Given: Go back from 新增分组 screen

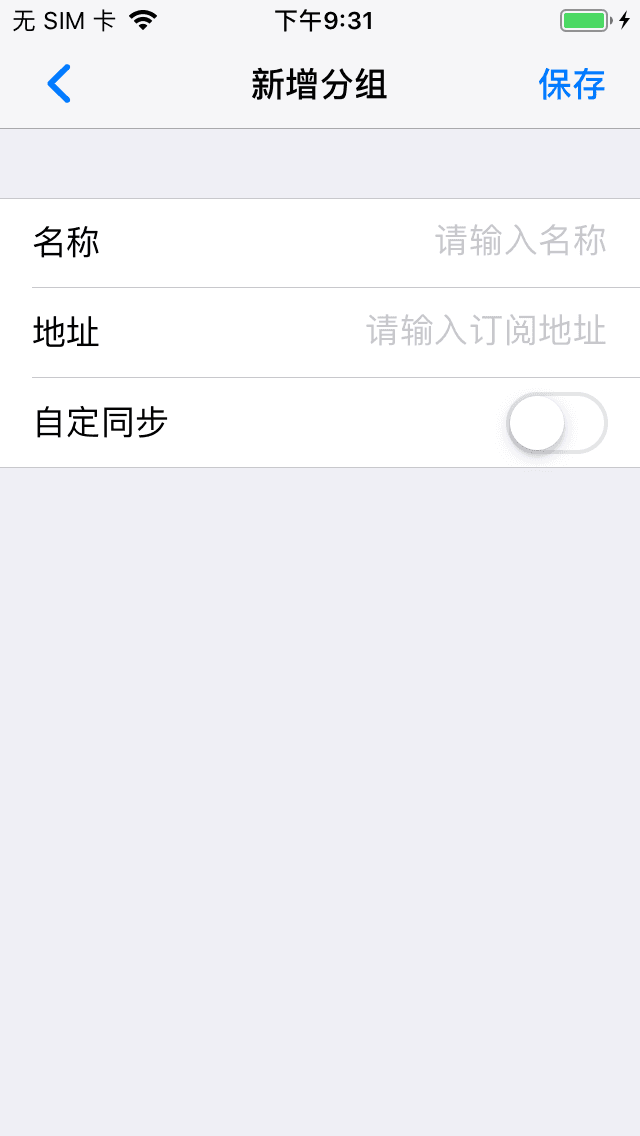Looking at the screenshot, I should point(58,84).
